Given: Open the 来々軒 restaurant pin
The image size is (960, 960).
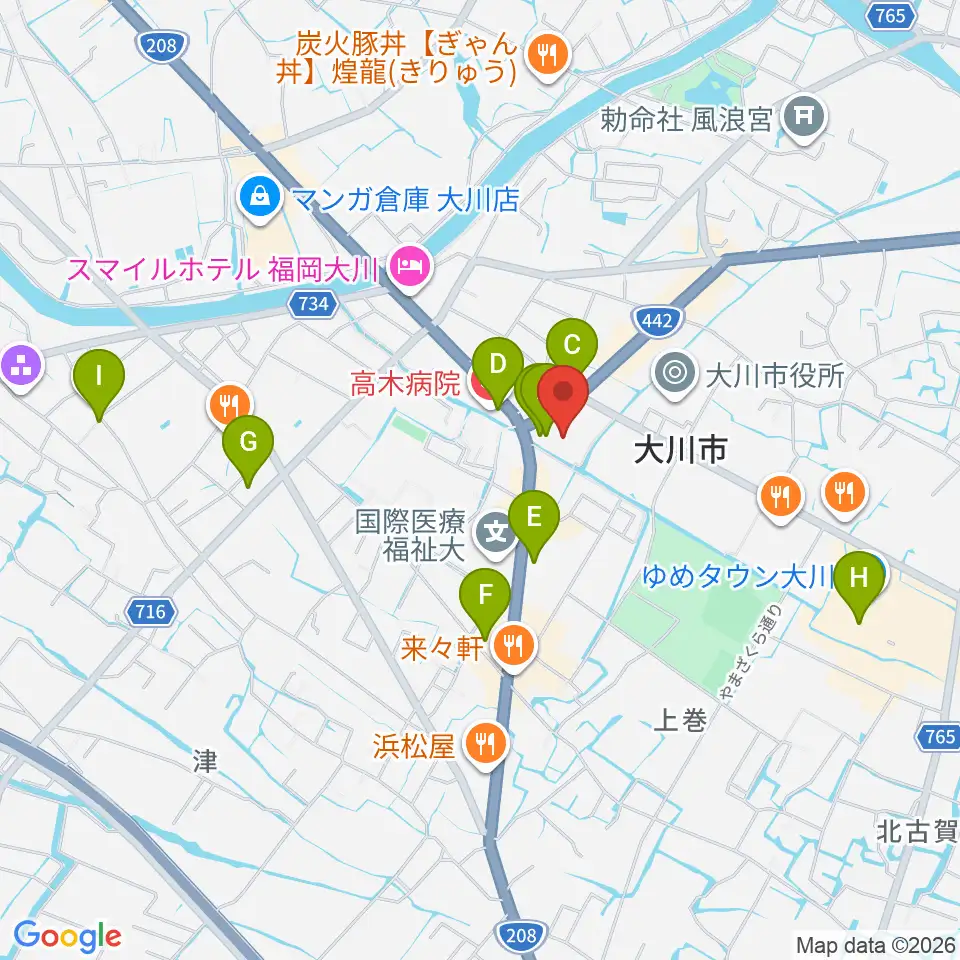Looking at the screenshot, I should pos(514,647).
